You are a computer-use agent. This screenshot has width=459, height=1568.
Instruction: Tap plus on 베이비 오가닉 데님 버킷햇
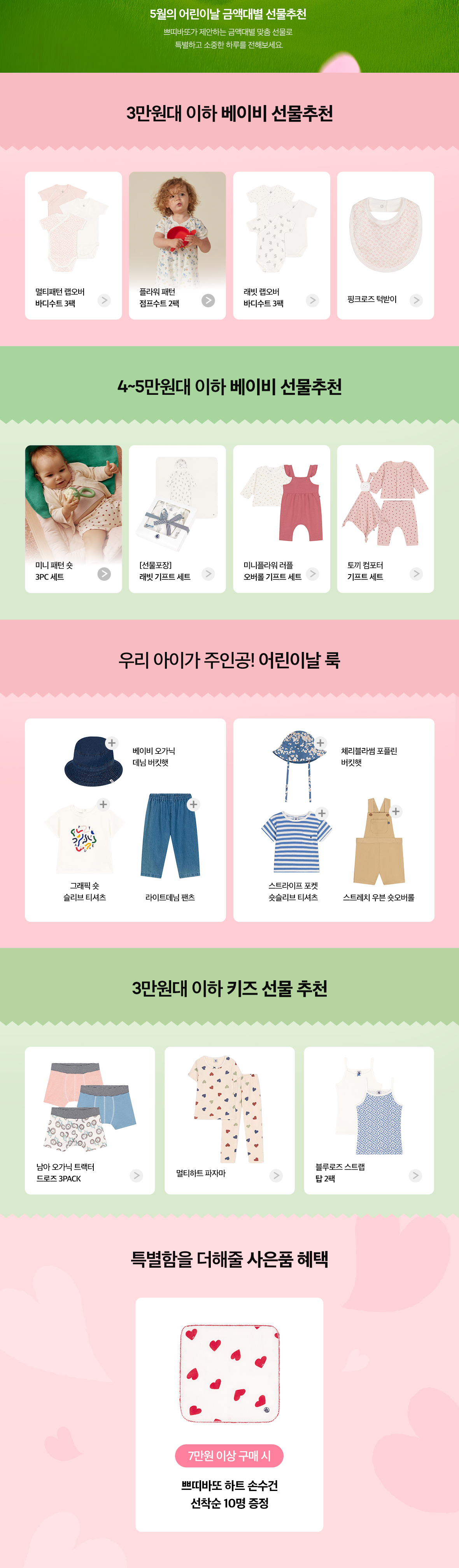point(112,743)
